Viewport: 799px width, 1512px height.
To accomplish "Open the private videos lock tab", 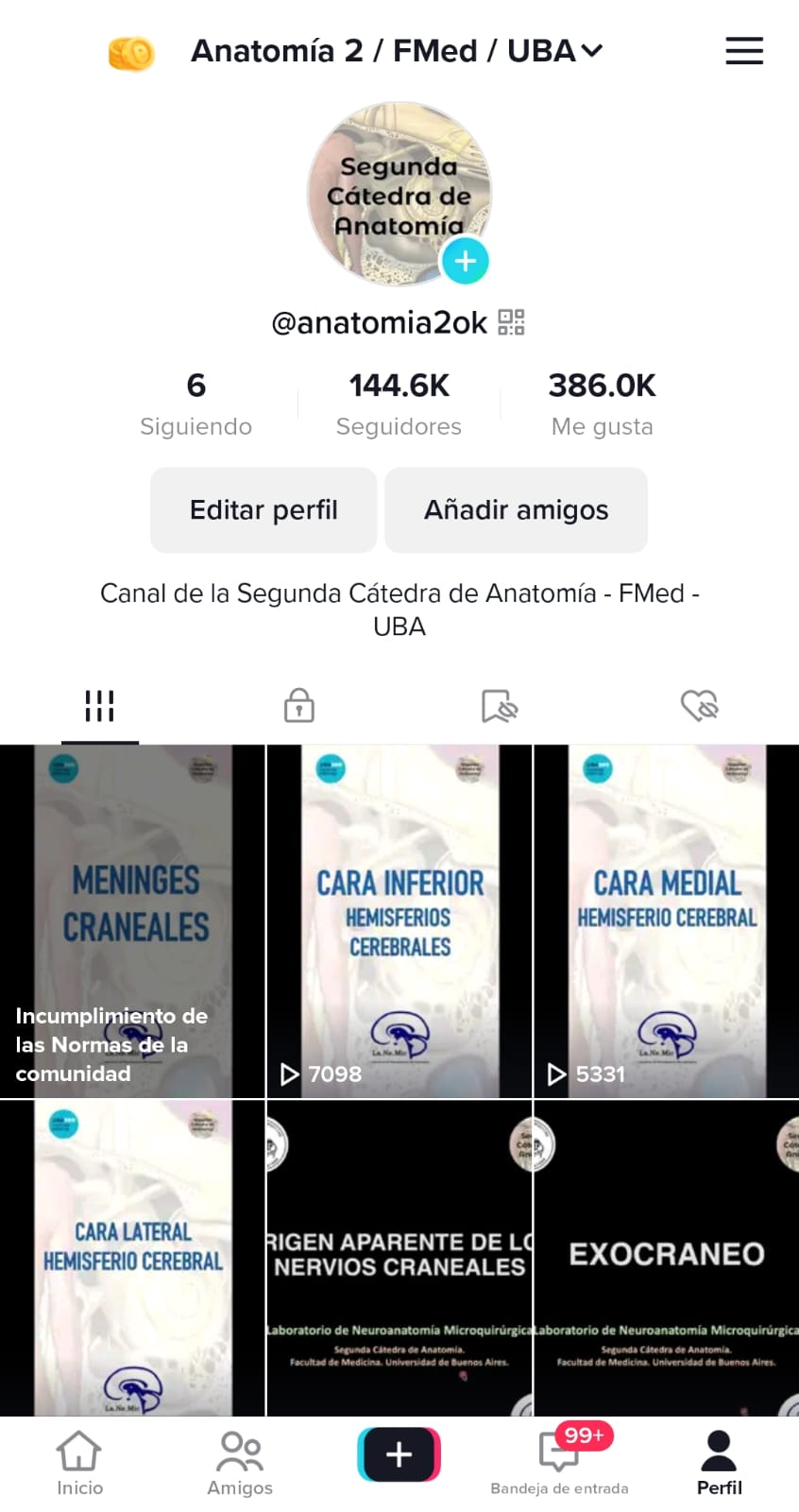I will pos(299,705).
